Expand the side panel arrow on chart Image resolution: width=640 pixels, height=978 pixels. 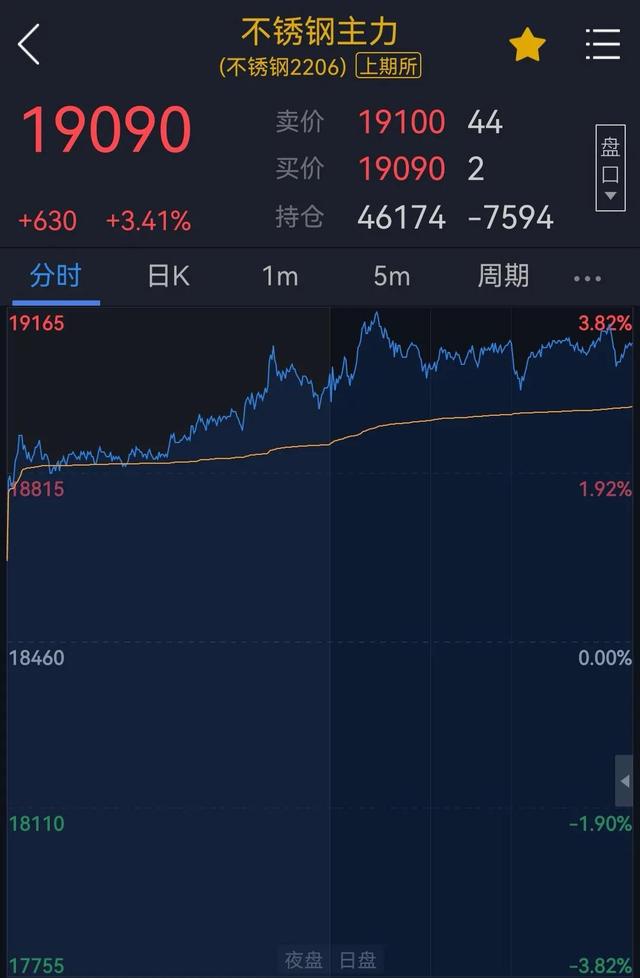[624, 781]
